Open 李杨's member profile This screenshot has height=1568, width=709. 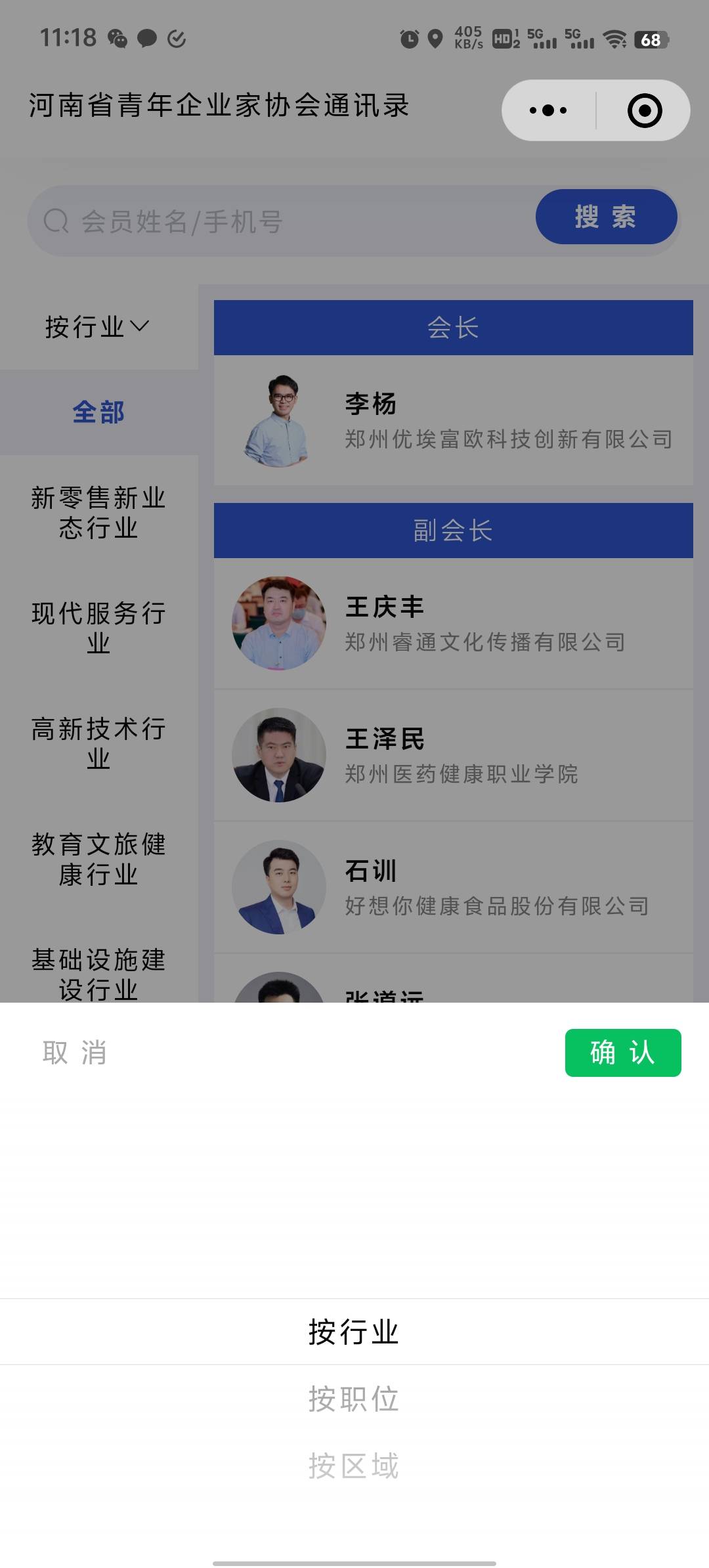[x=453, y=421]
